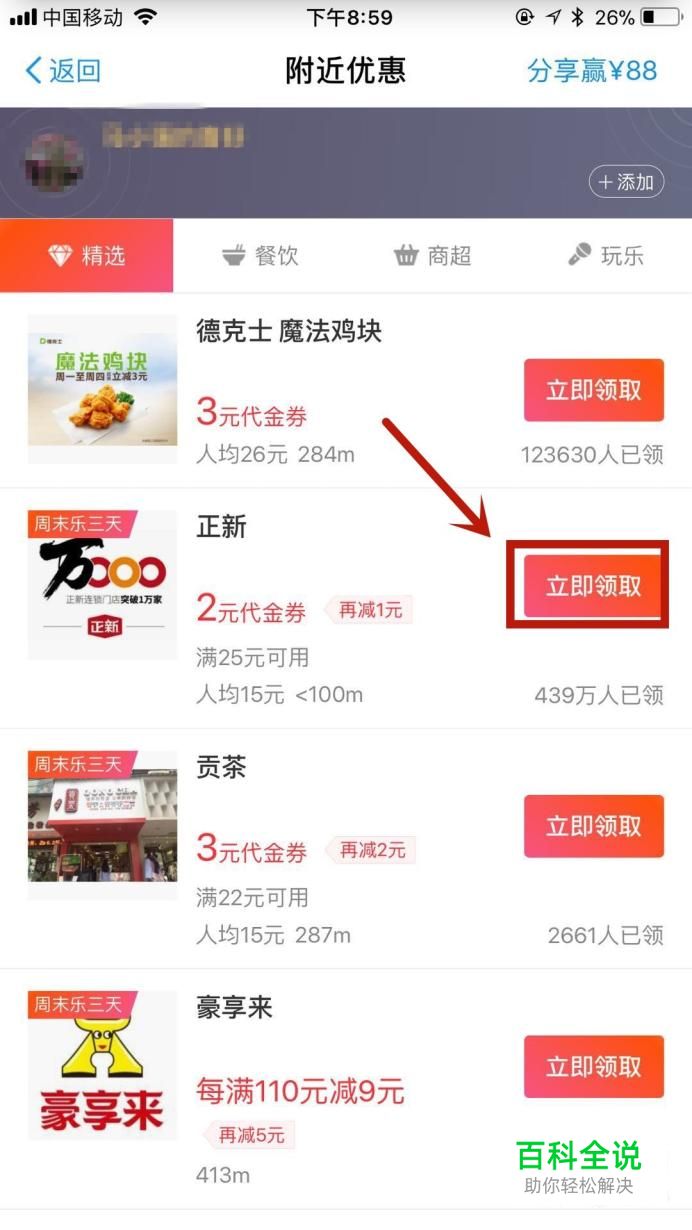Image resolution: width=692 pixels, height=1230 pixels.
Task: Claim the 德克士 魔法鸡块 3元 coupon
Action: coord(594,390)
